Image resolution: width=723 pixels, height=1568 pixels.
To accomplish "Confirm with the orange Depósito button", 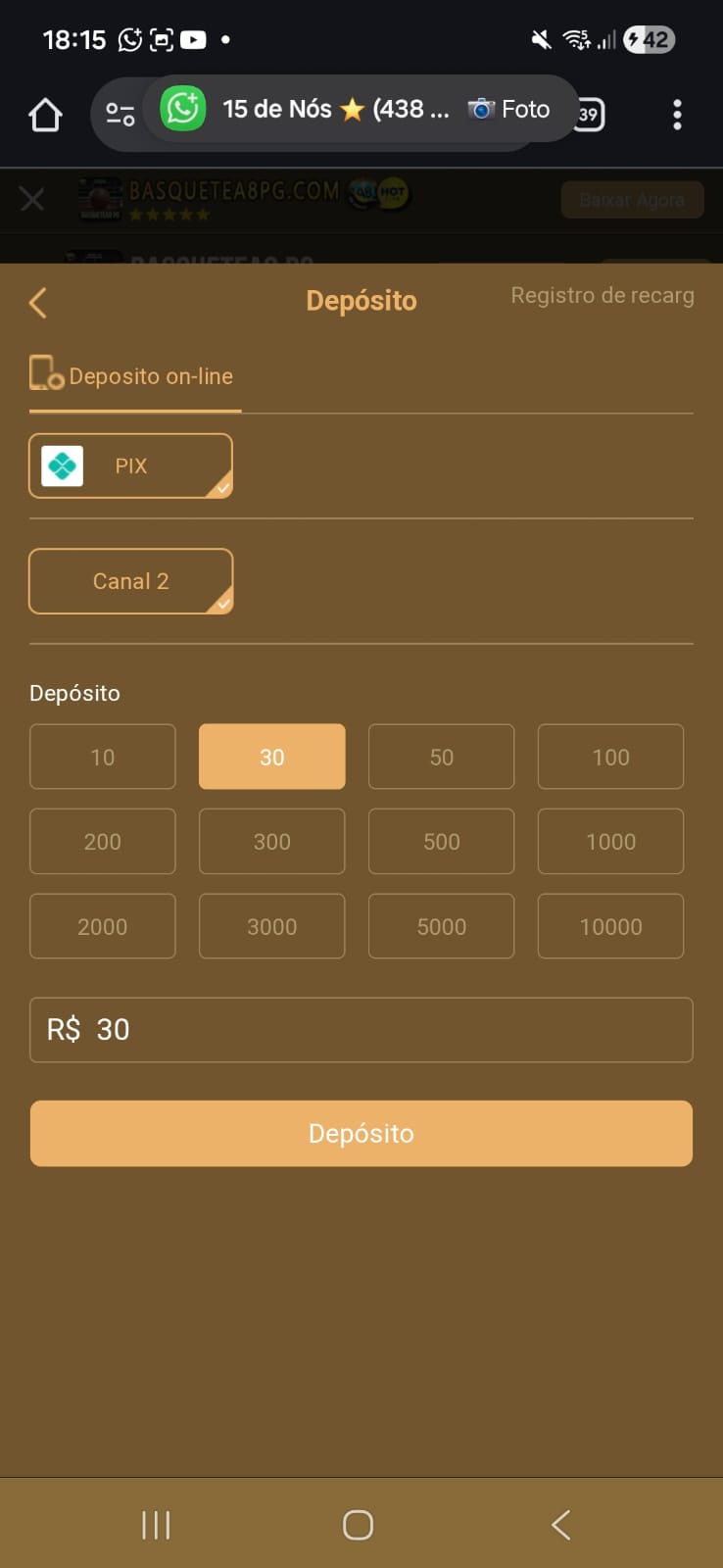I will [361, 1133].
